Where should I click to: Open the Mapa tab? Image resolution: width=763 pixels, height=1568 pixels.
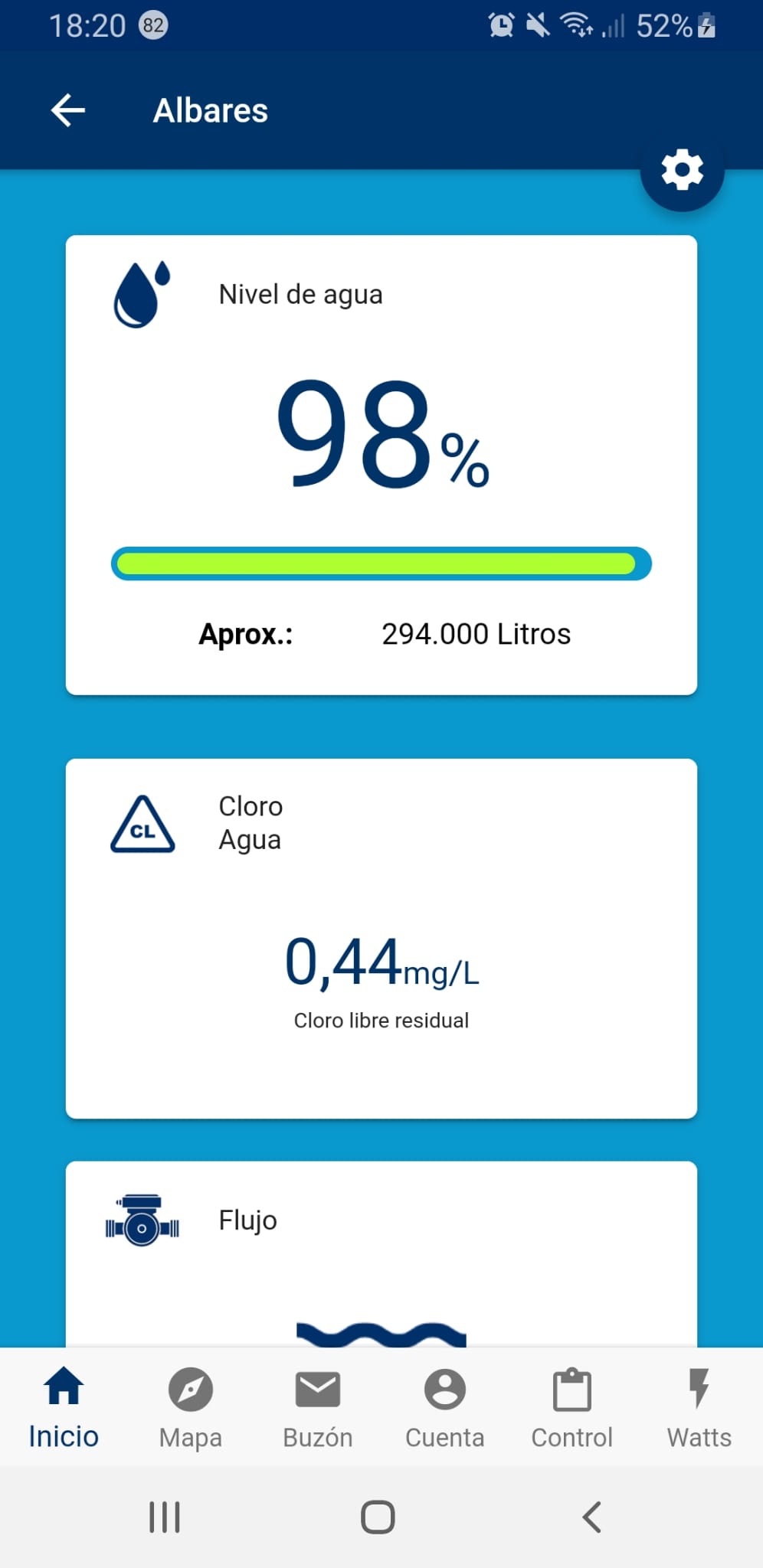(x=191, y=1408)
